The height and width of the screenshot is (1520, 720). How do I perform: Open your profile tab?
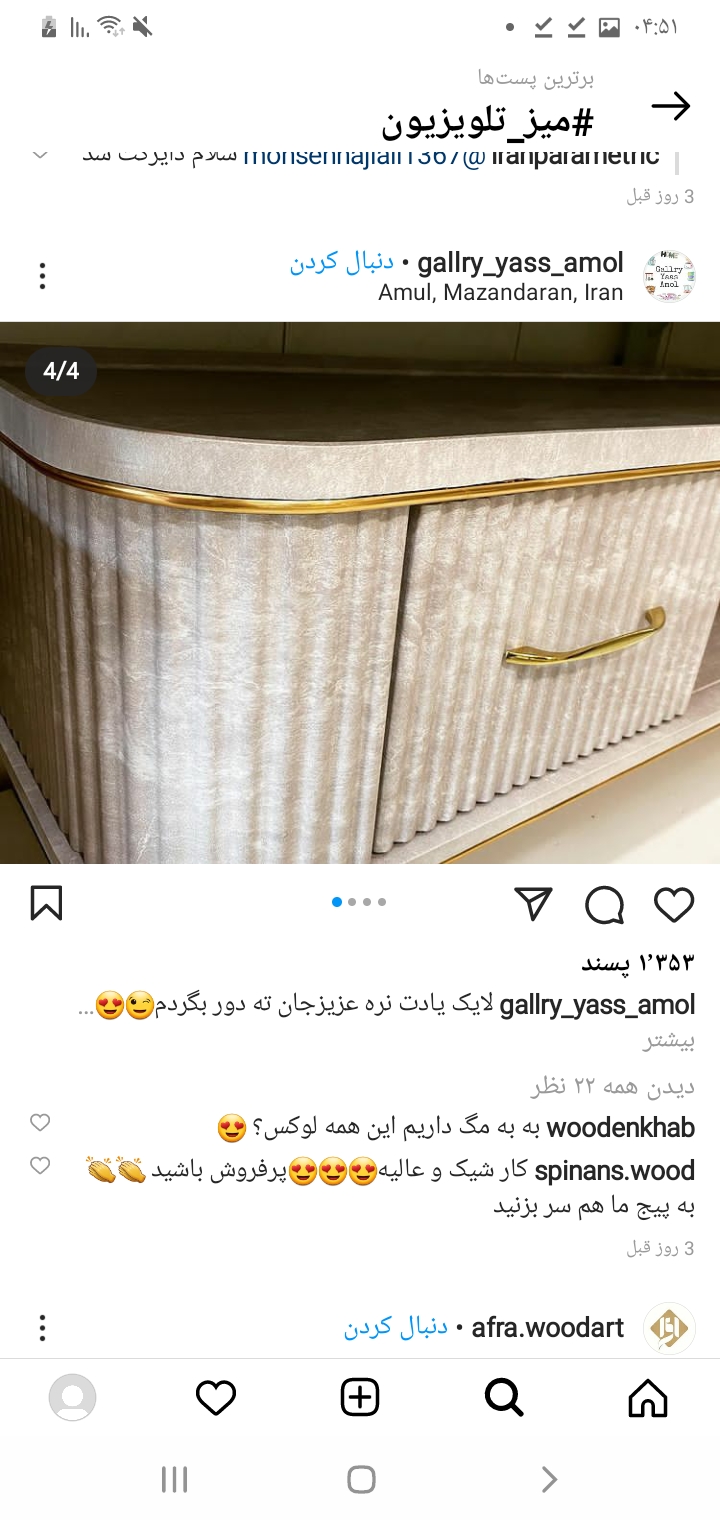pyautogui.click(x=72, y=1397)
